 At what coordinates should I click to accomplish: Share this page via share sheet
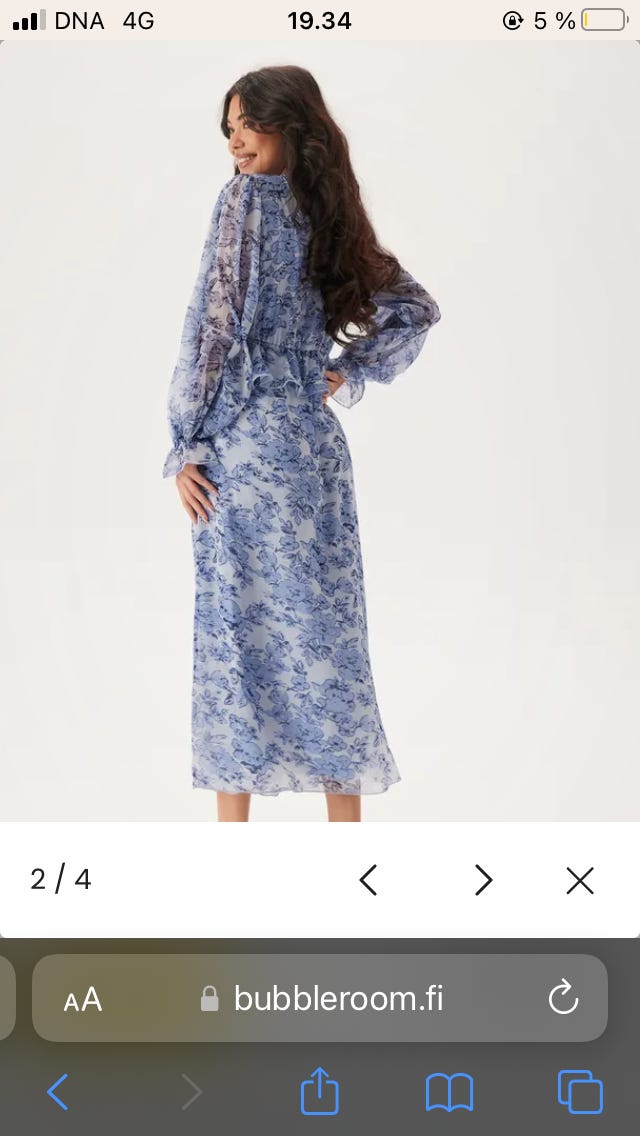coord(320,1090)
